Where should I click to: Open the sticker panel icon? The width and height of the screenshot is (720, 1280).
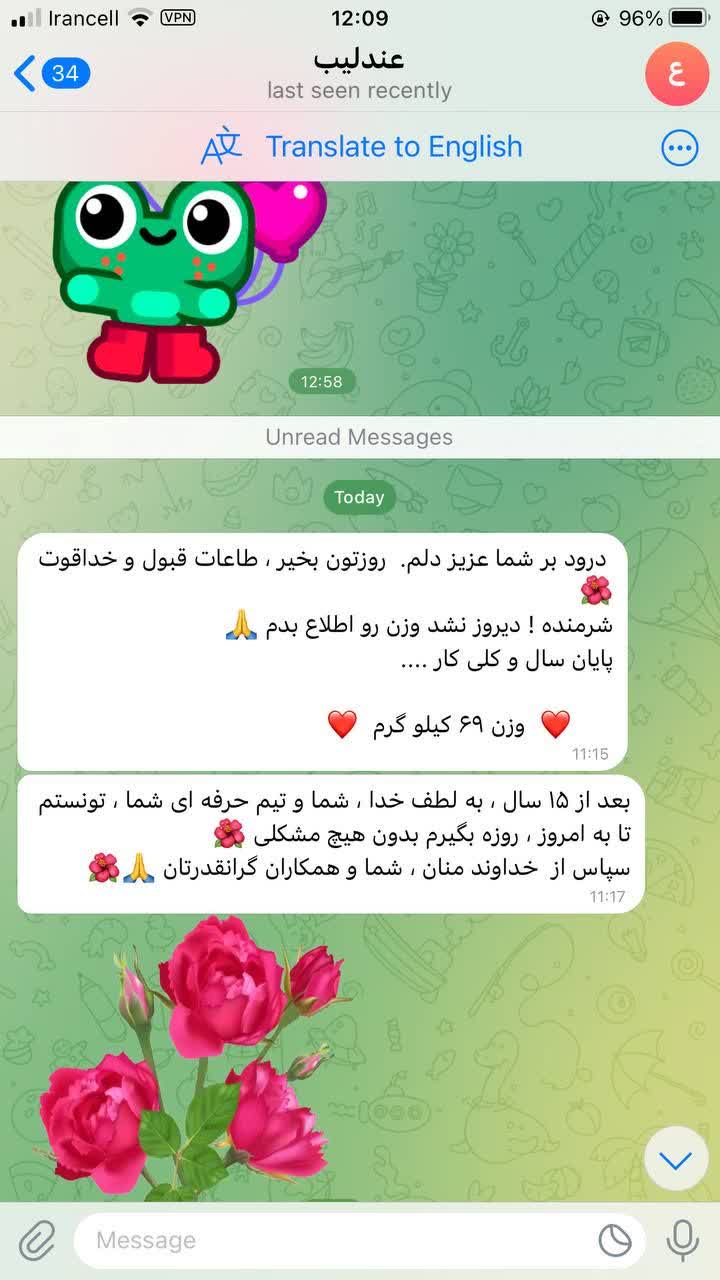coord(615,1241)
